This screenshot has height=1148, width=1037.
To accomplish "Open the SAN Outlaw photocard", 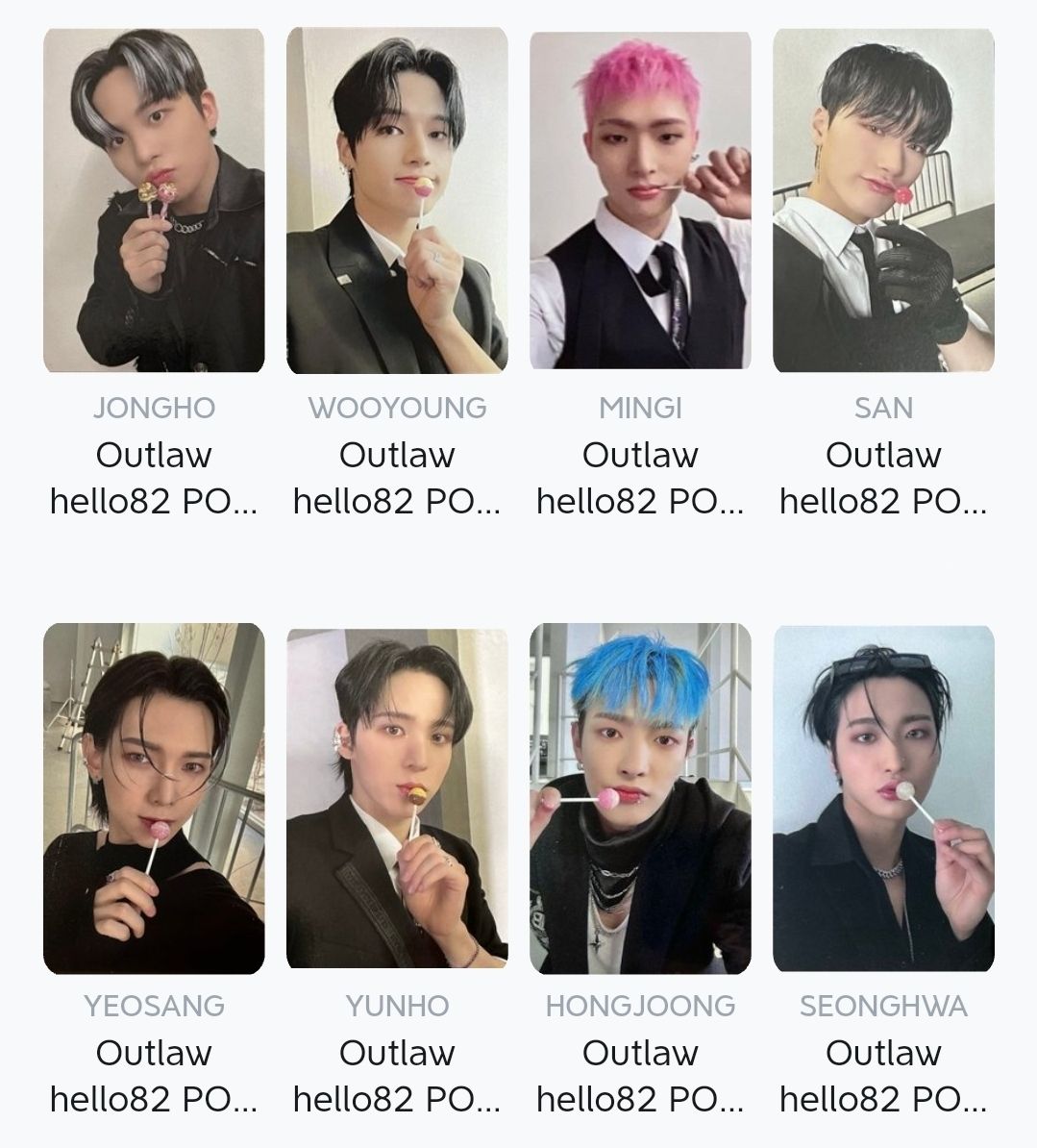I will coord(883,200).
